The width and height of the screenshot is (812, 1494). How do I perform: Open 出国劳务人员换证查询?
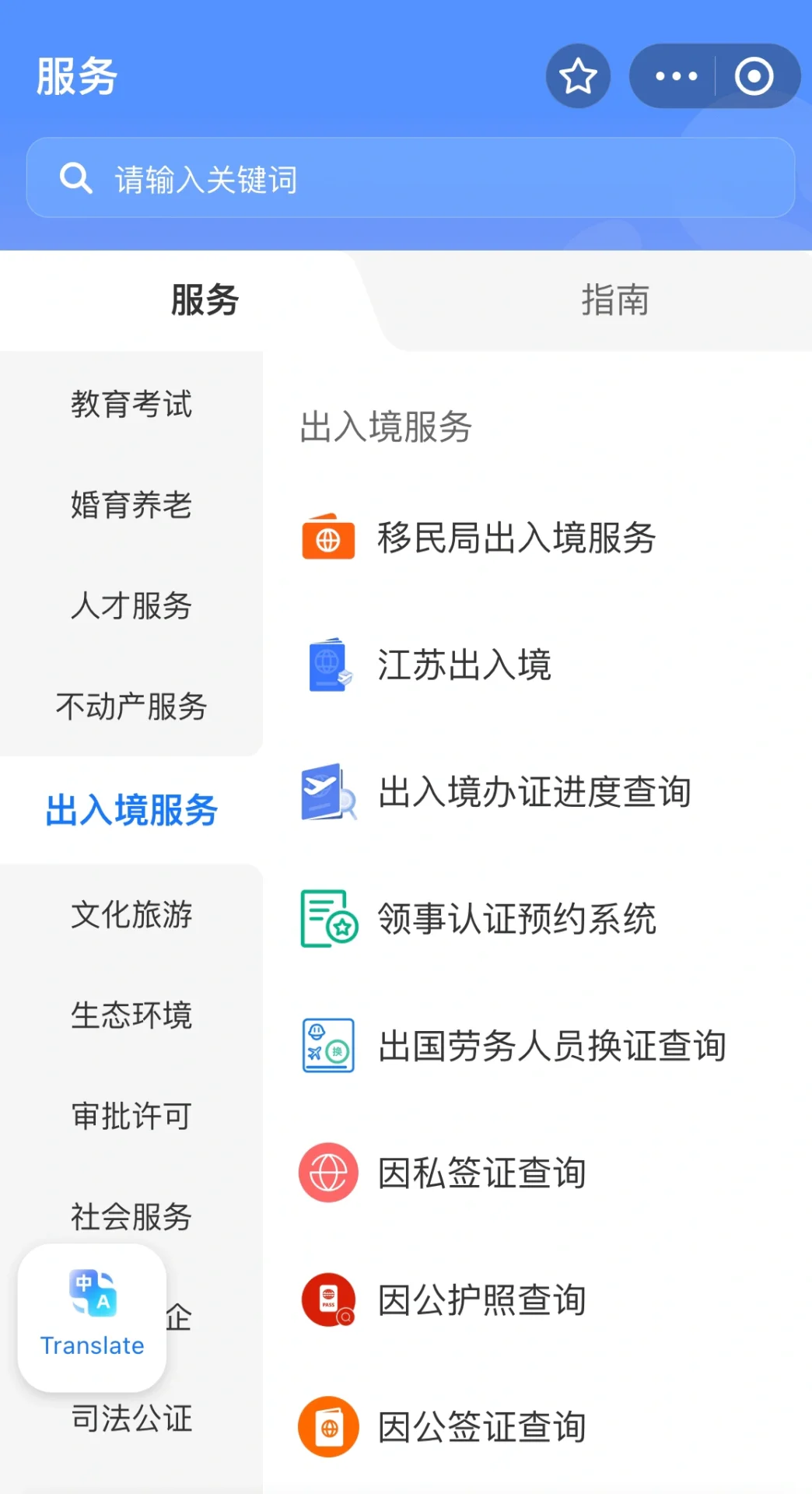[551, 1046]
